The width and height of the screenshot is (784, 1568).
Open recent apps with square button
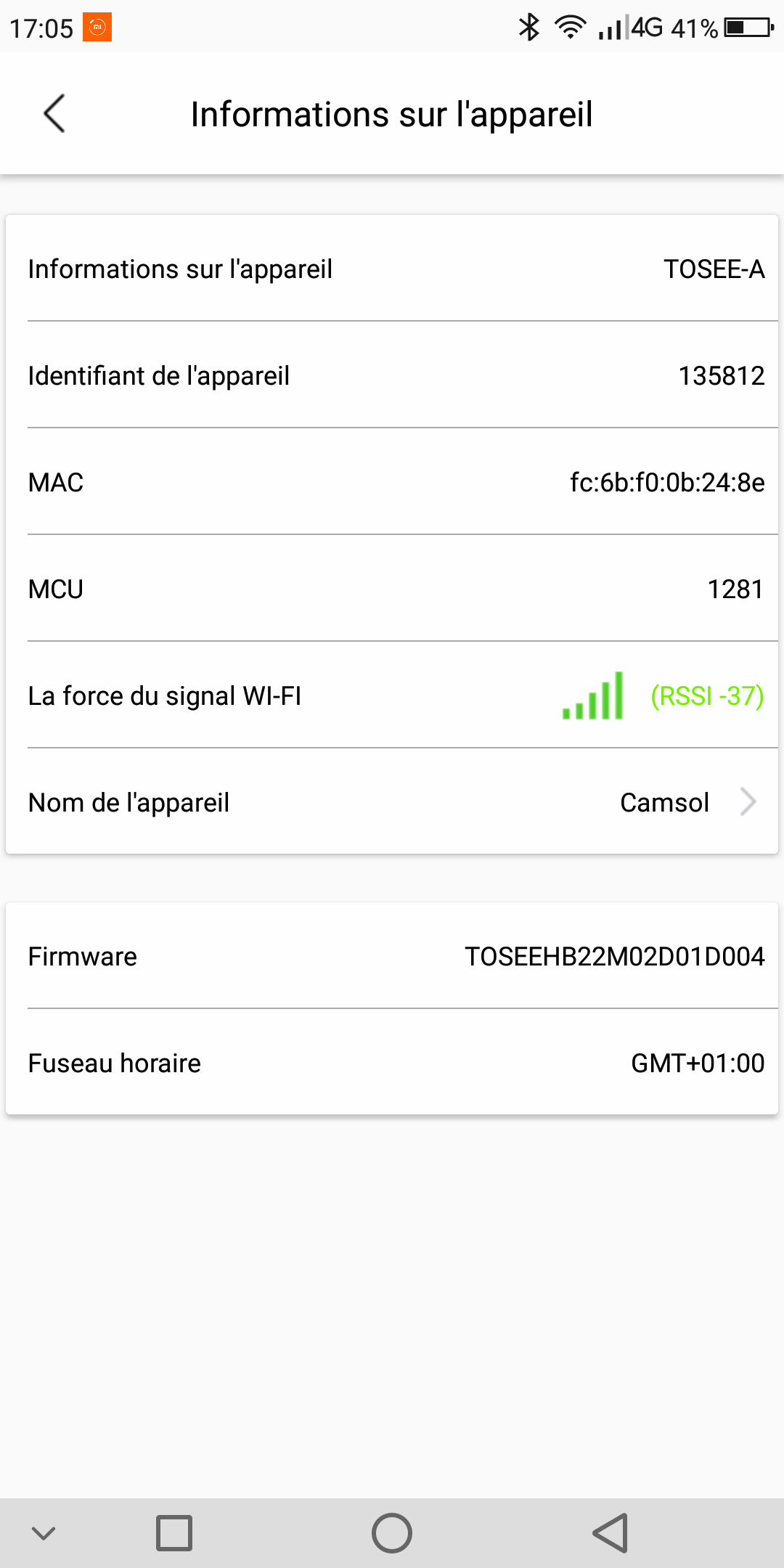[x=174, y=1533]
